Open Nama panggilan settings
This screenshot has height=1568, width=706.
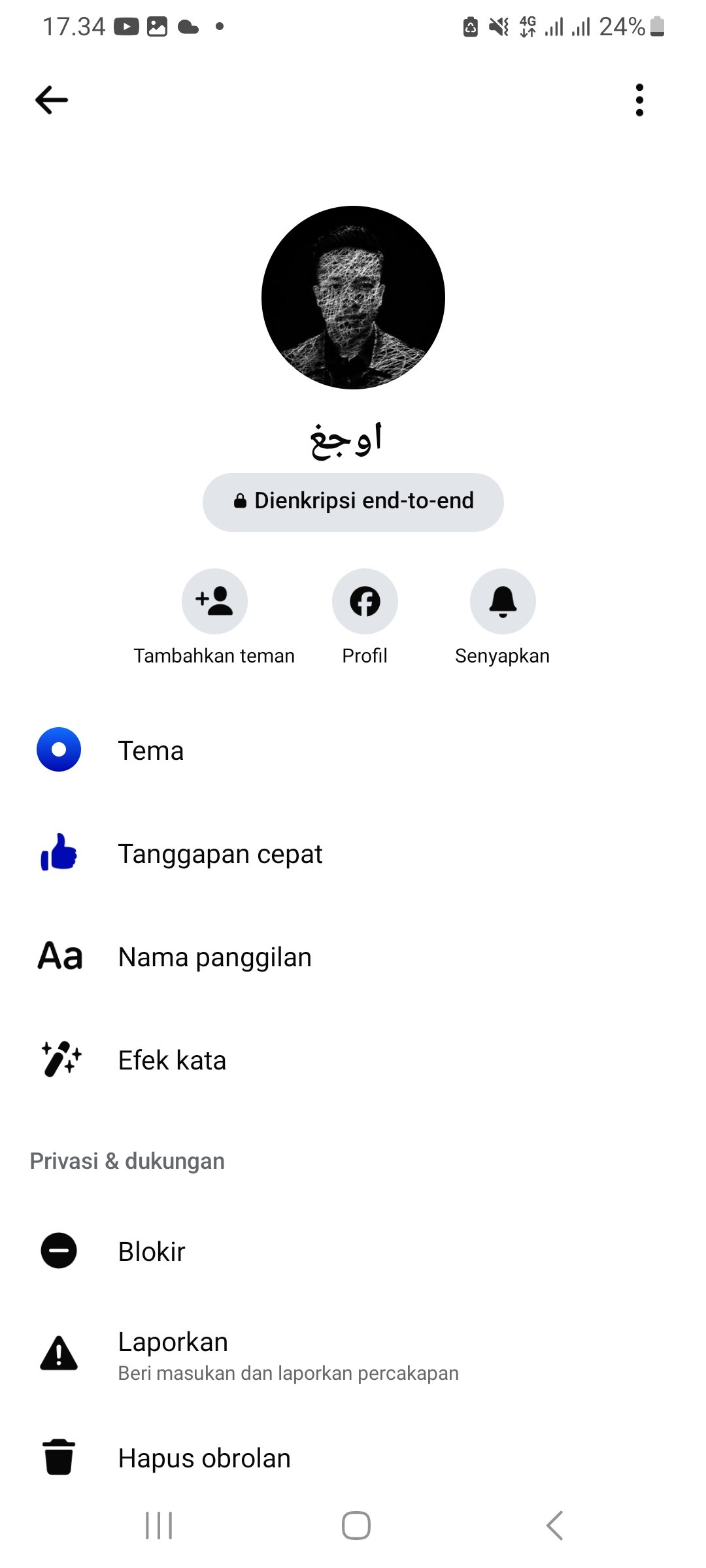[215, 957]
